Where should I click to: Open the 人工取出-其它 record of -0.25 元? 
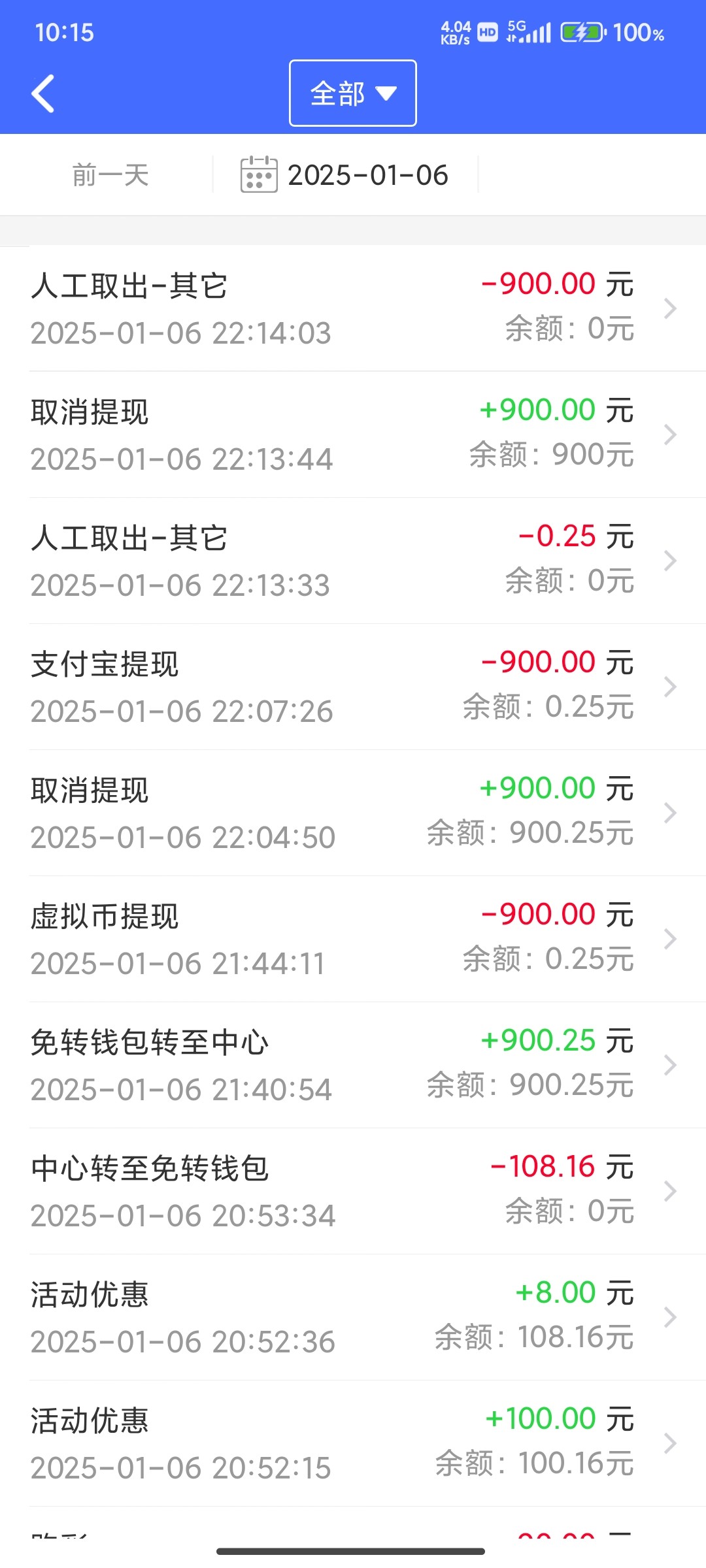tap(353, 561)
